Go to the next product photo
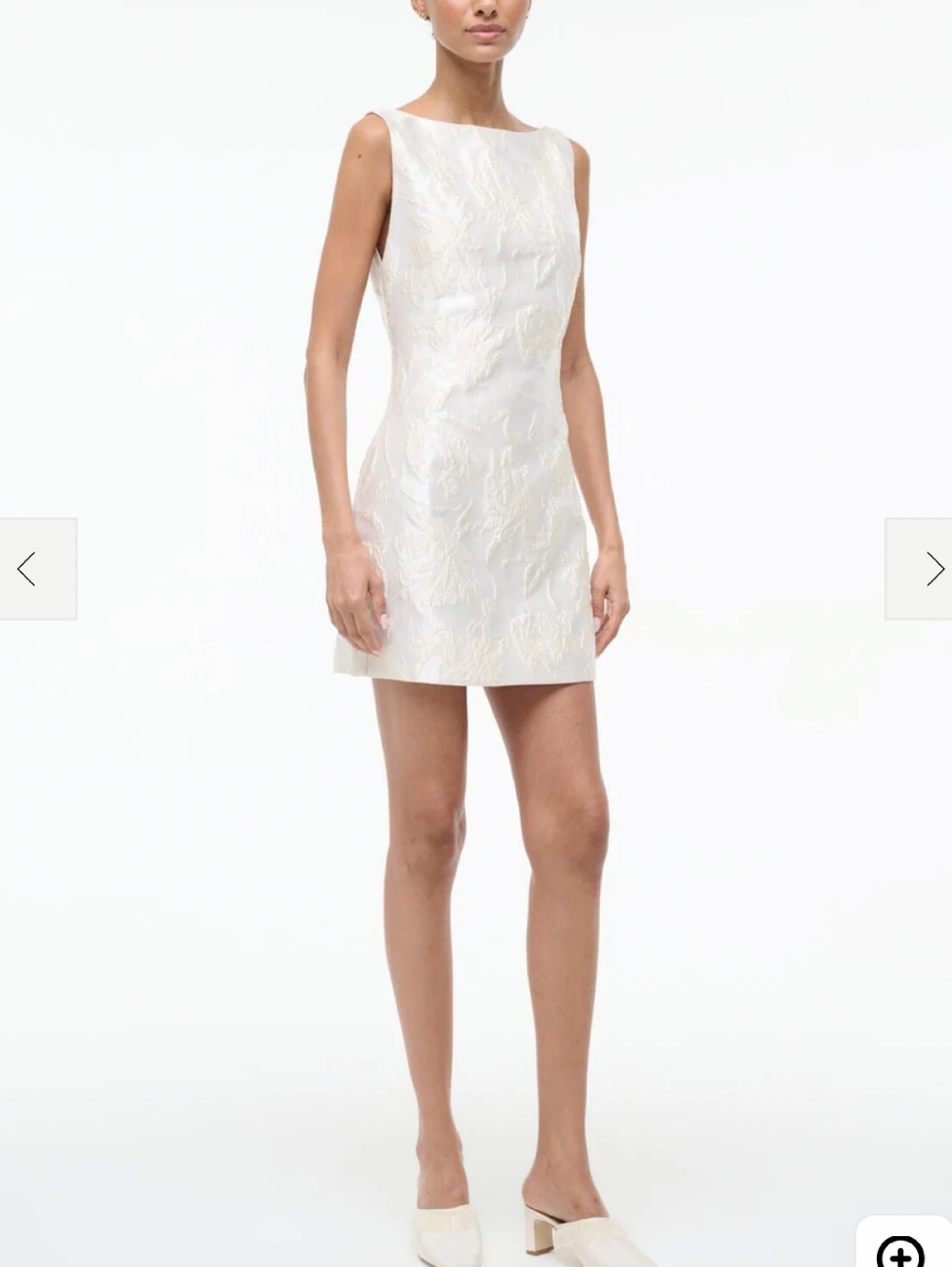The height and width of the screenshot is (1267, 952). tap(919, 569)
